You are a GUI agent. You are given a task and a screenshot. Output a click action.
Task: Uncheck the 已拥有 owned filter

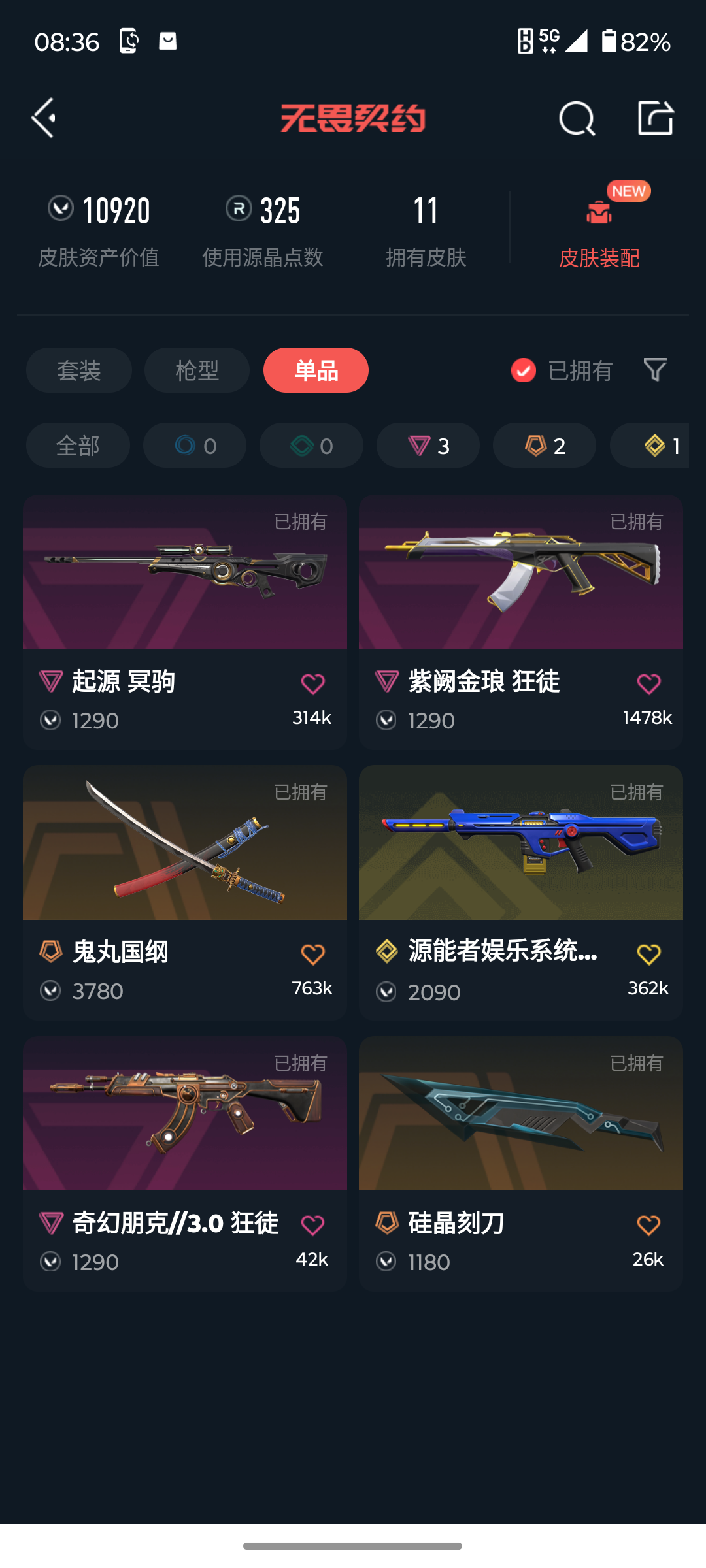(x=524, y=370)
